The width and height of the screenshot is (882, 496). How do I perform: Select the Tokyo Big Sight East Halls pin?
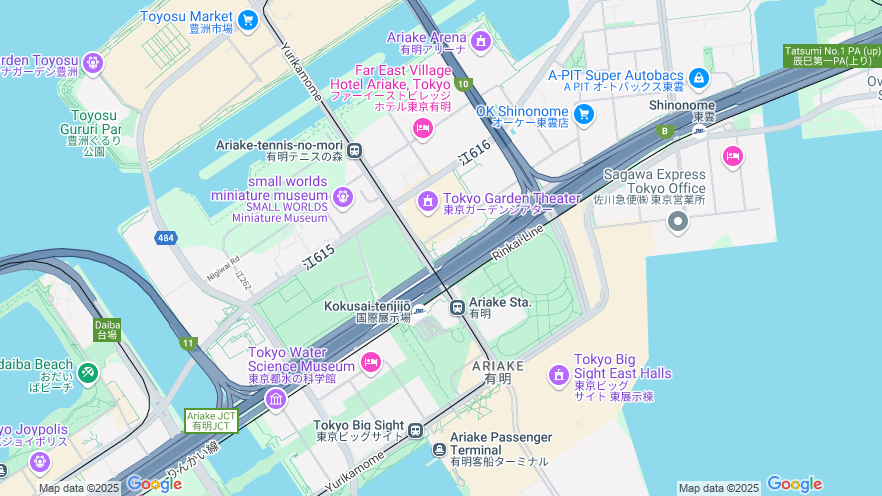coord(560,375)
